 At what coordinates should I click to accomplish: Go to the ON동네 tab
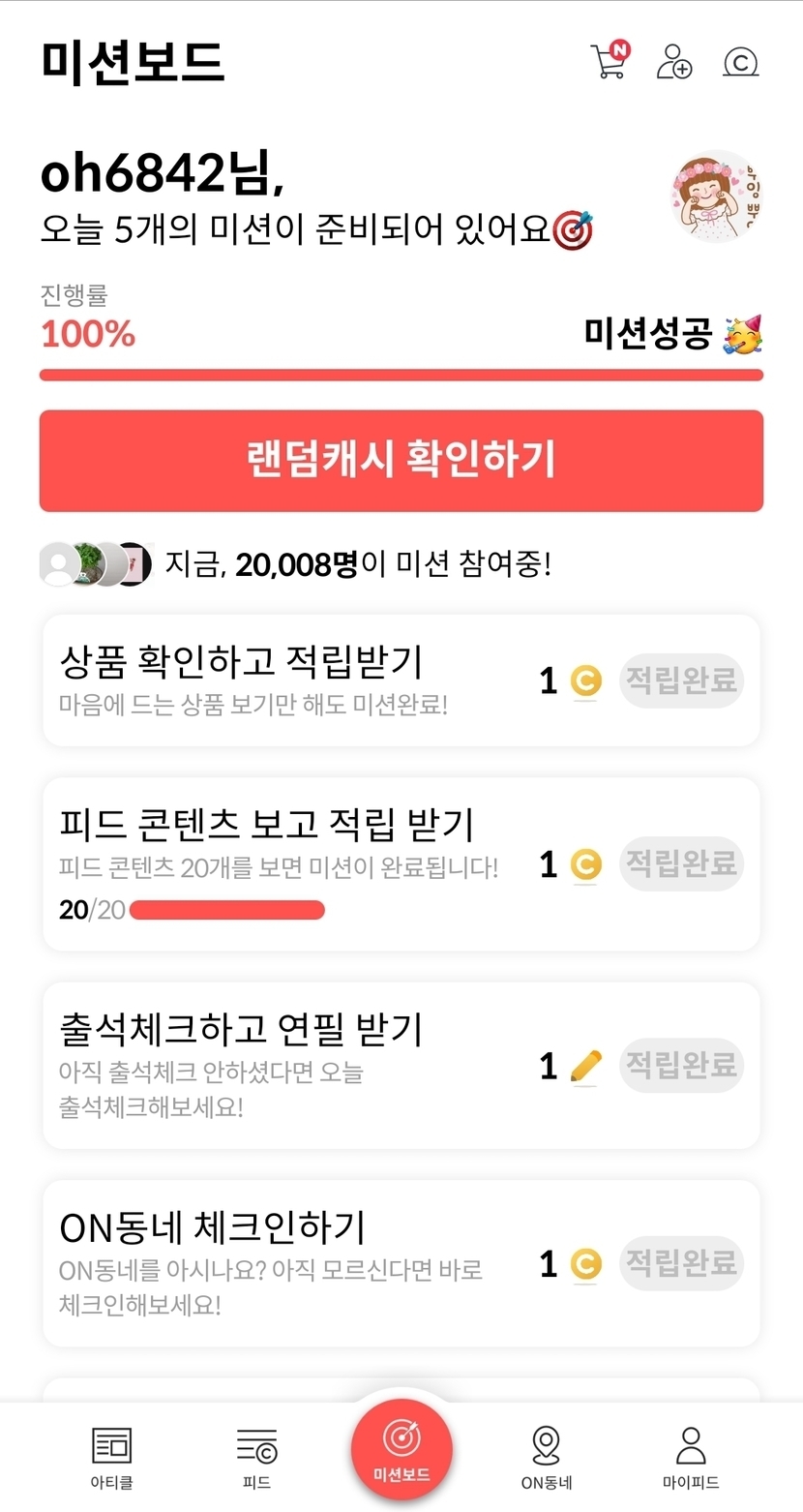tap(546, 1457)
